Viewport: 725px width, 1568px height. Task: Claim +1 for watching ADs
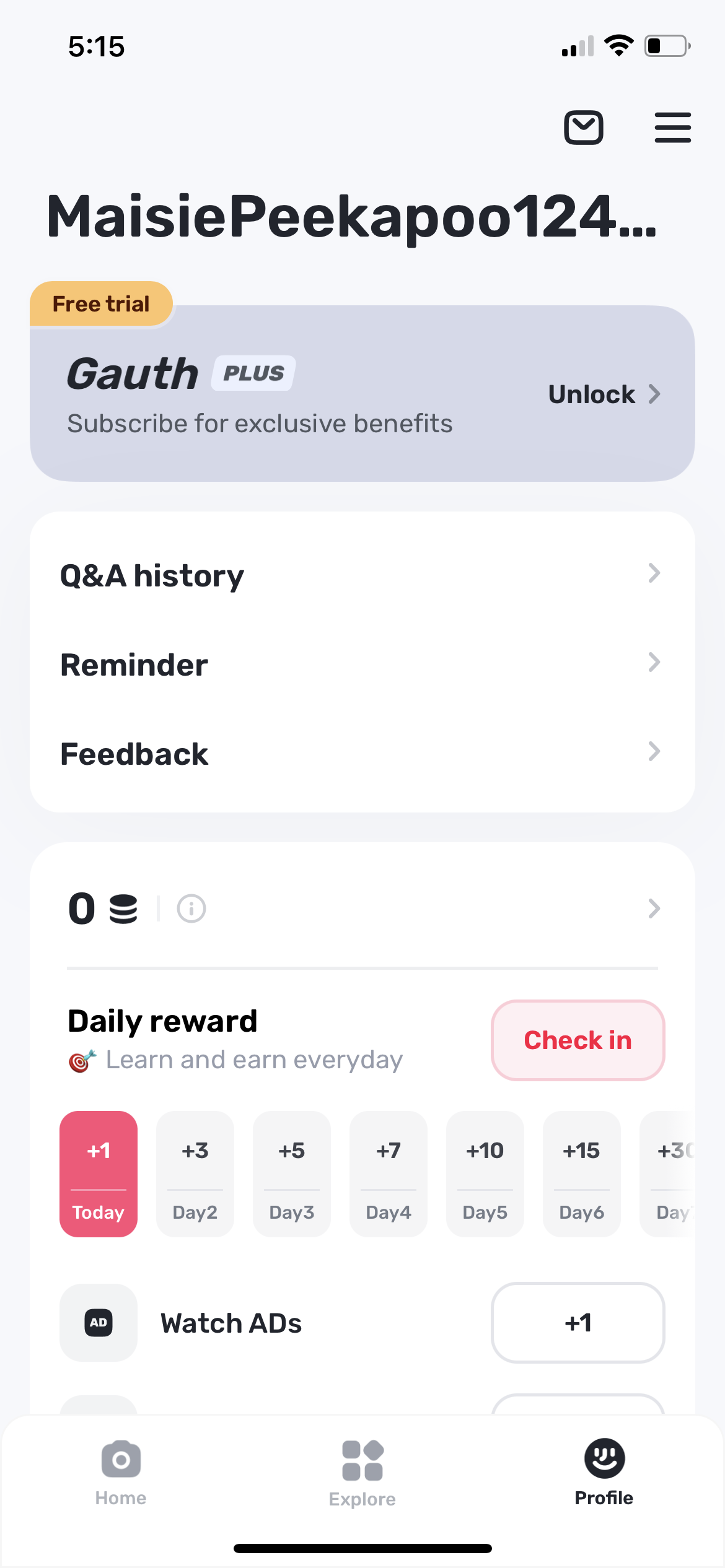click(578, 1323)
